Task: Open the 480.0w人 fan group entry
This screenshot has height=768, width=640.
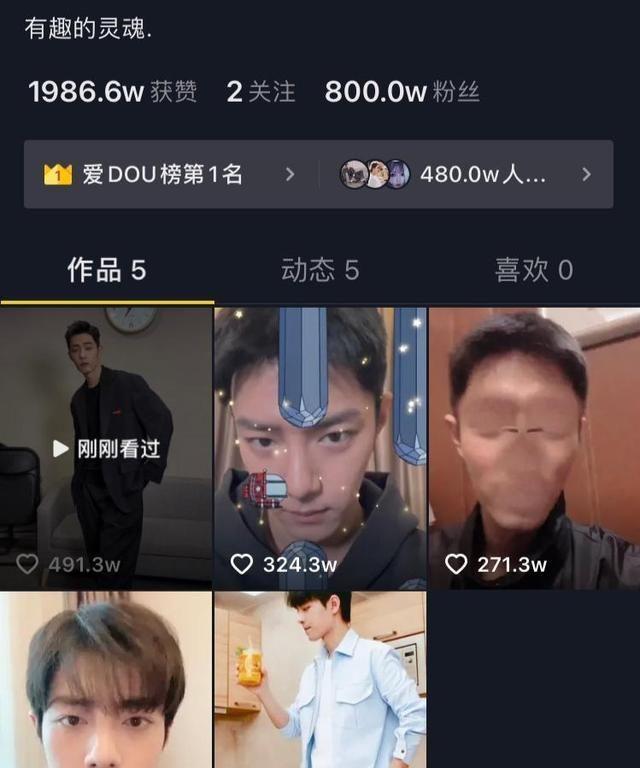Action: tap(465, 174)
